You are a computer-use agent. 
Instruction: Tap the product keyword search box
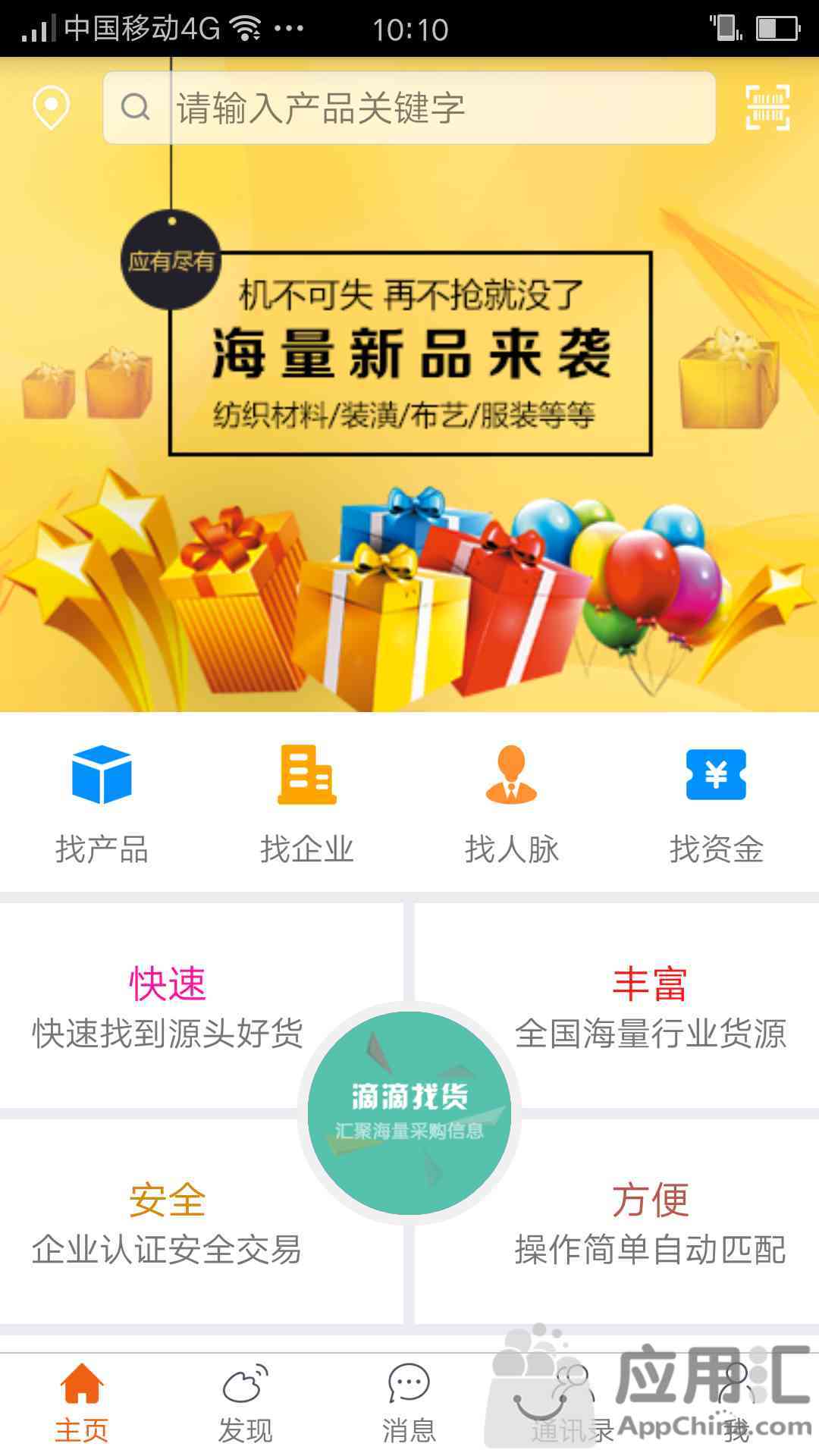point(409,108)
